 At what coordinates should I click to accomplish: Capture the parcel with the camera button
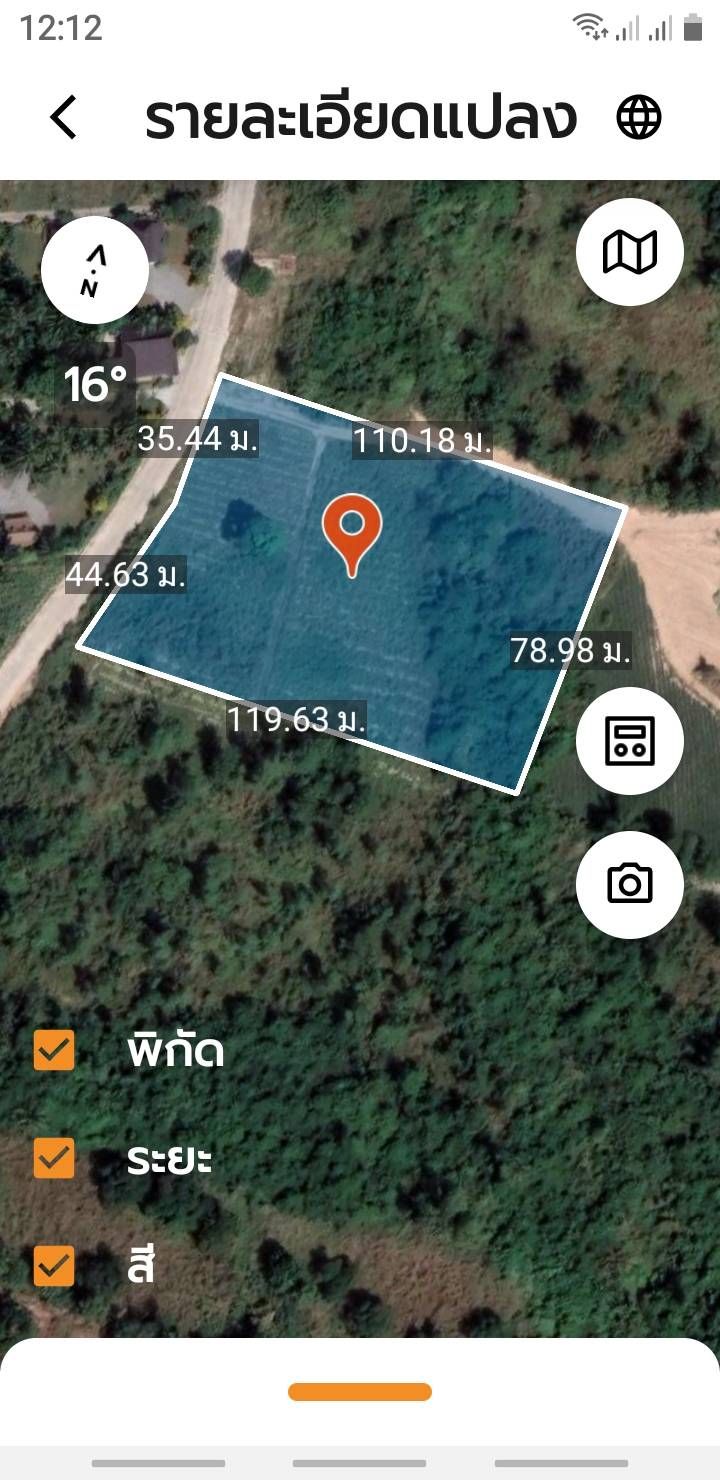(x=630, y=885)
